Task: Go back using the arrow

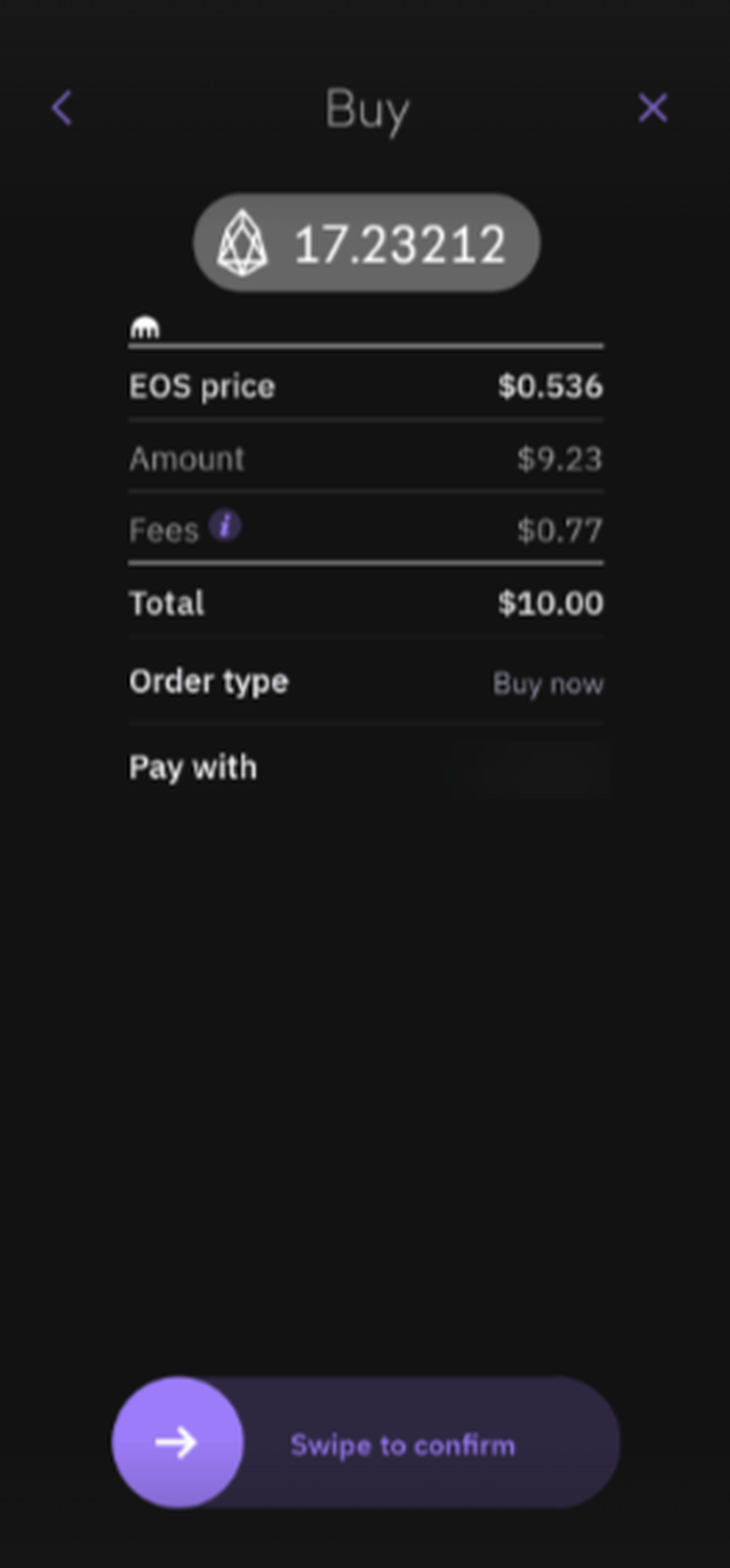Action: pyautogui.click(x=62, y=108)
